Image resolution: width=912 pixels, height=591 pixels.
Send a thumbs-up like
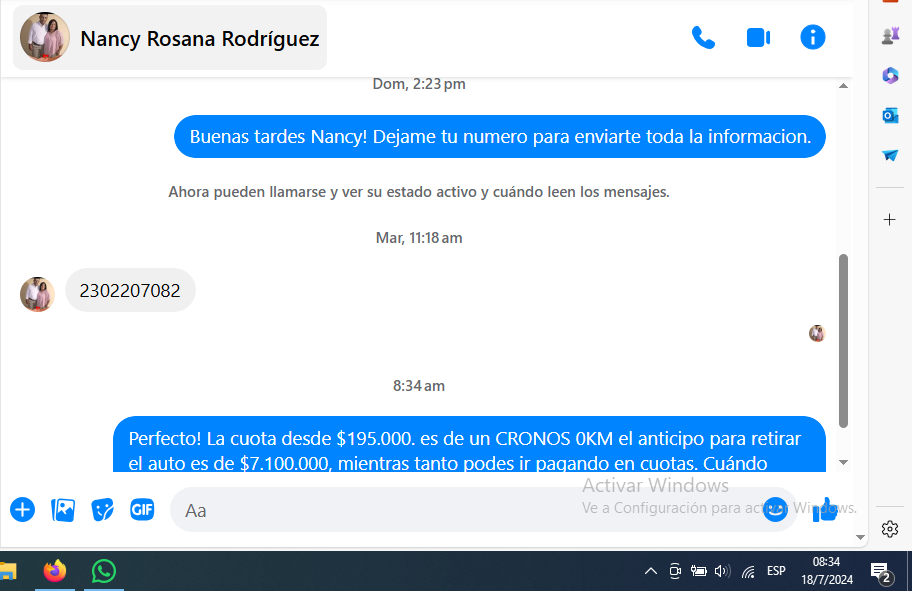tap(825, 509)
